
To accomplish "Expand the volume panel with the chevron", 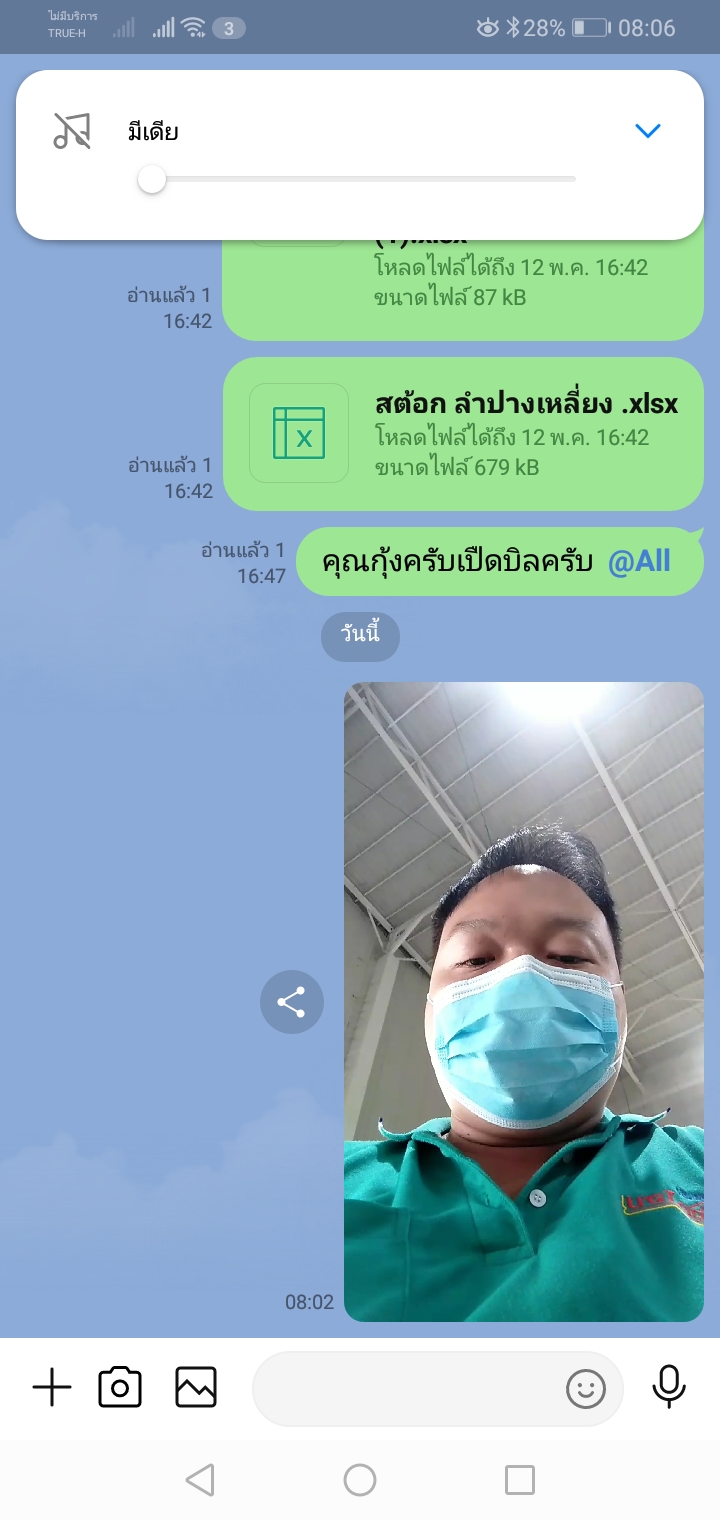I will [648, 131].
